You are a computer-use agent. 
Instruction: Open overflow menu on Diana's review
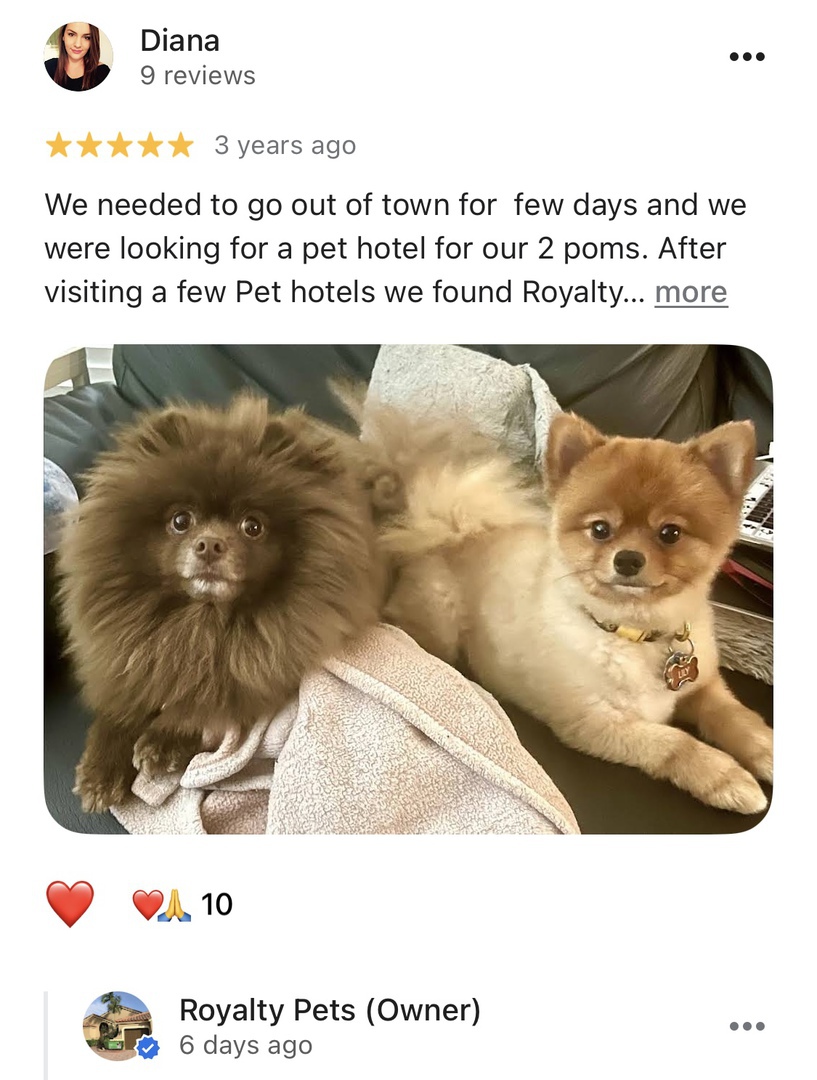click(746, 57)
